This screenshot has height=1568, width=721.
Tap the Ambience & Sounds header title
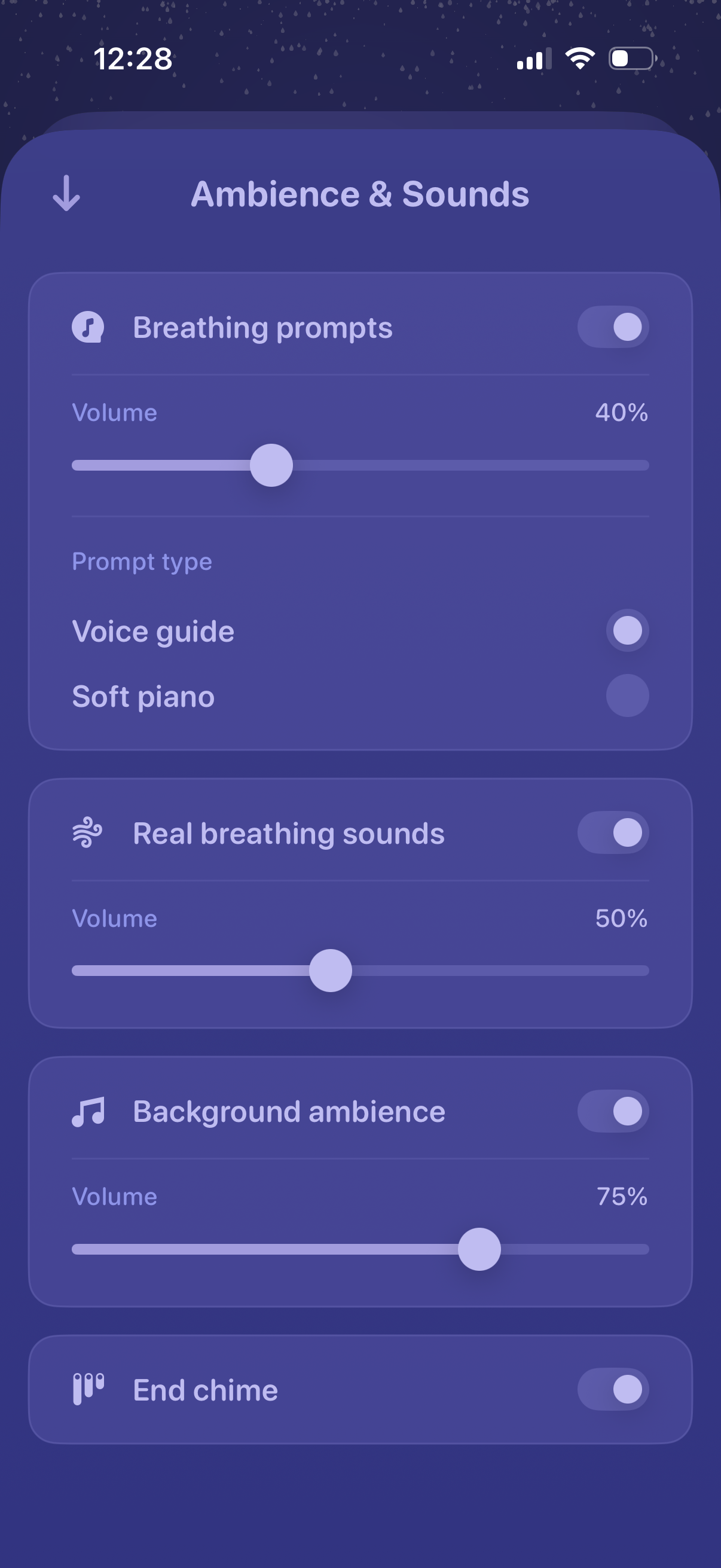coord(360,195)
